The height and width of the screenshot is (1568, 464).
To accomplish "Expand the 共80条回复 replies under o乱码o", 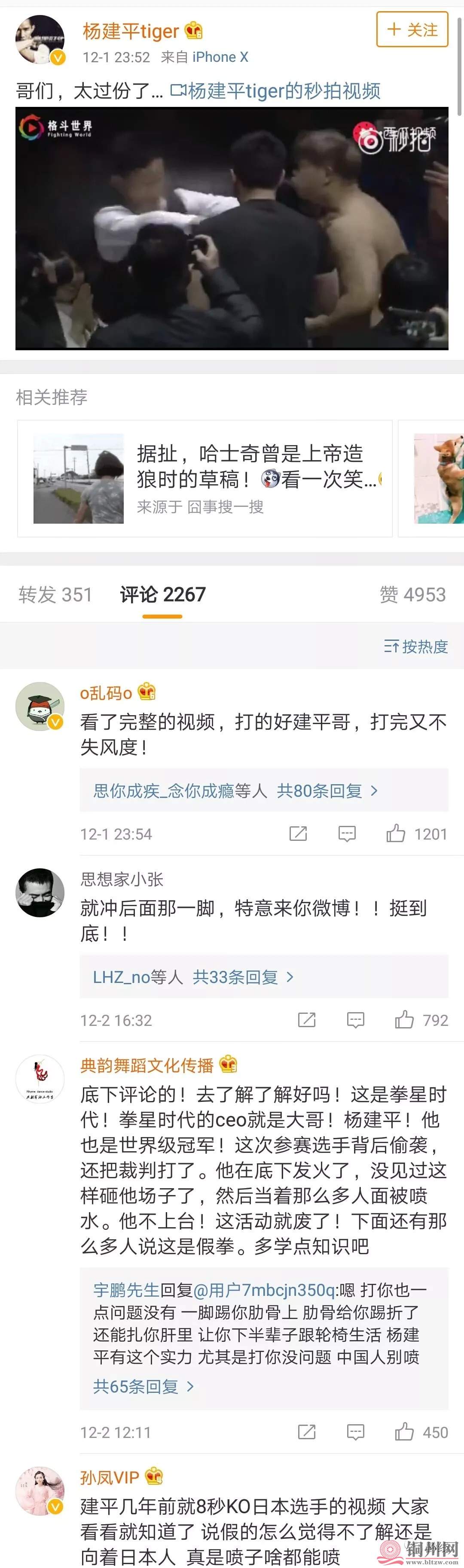I will [319, 791].
